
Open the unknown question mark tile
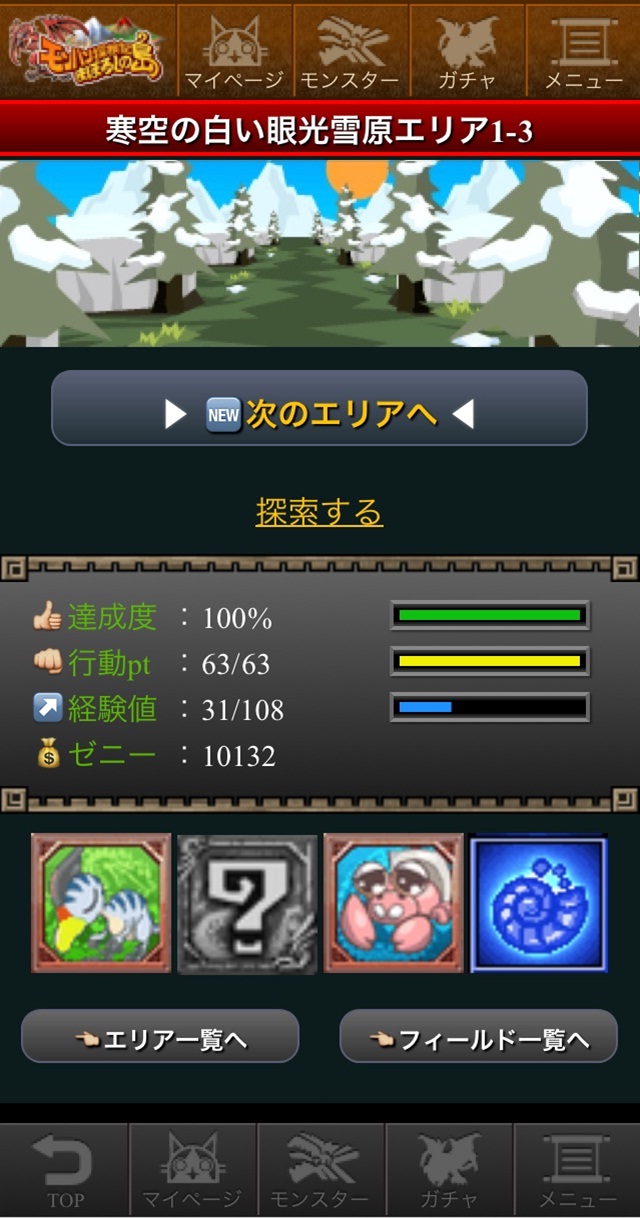coord(247,904)
